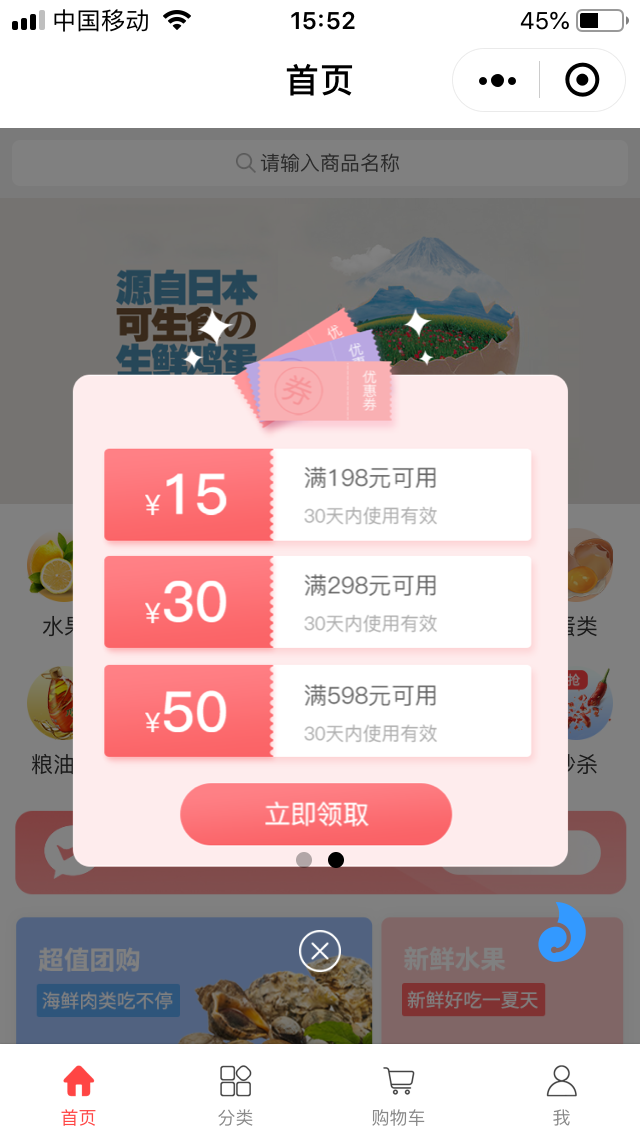
Task: Go to the 我 profile tab
Action: [x=561, y=1095]
